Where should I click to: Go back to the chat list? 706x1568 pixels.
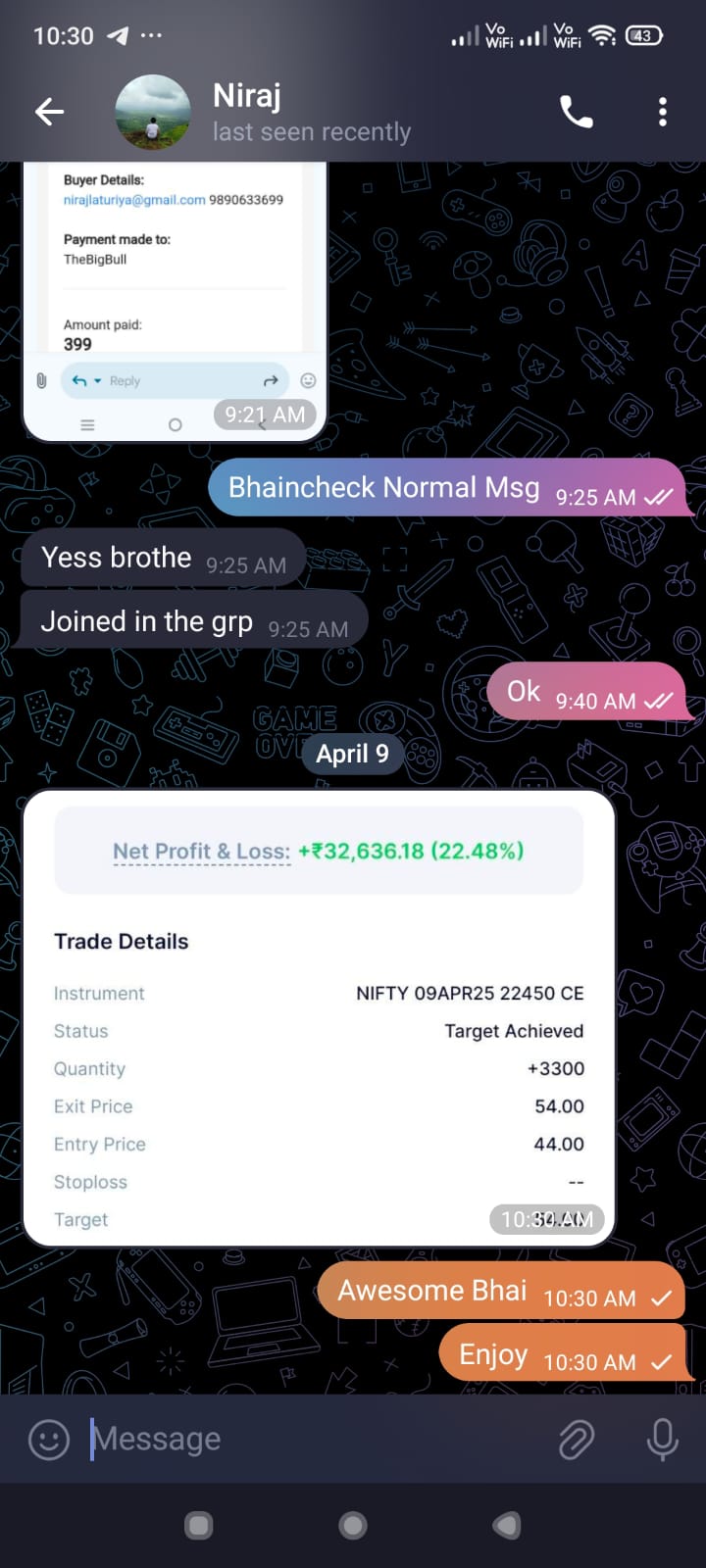pyautogui.click(x=49, y=112)
